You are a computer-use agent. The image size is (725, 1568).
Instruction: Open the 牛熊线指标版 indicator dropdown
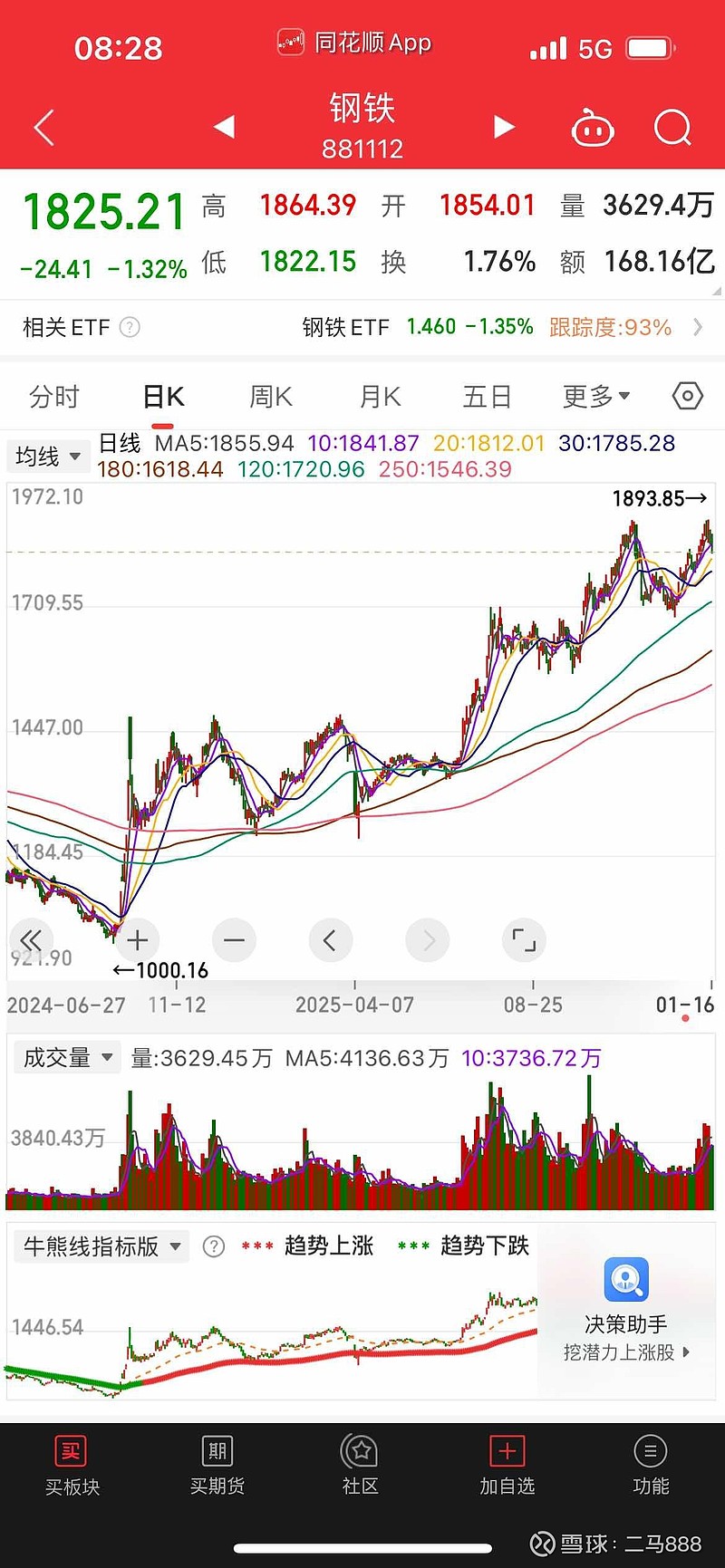tap(101, 1246)
